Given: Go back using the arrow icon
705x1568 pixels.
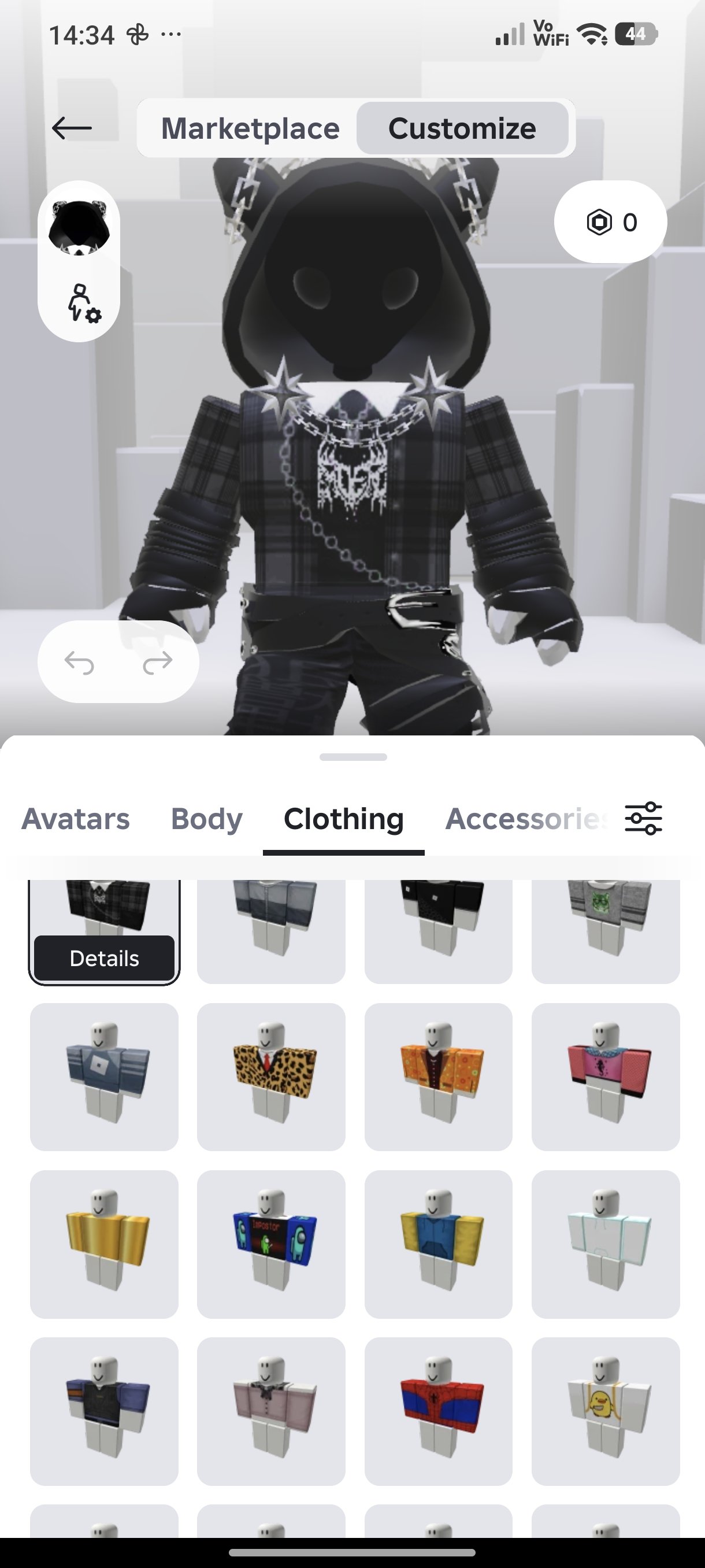Looking at the screenshot, I should click(x=72, y=128).
